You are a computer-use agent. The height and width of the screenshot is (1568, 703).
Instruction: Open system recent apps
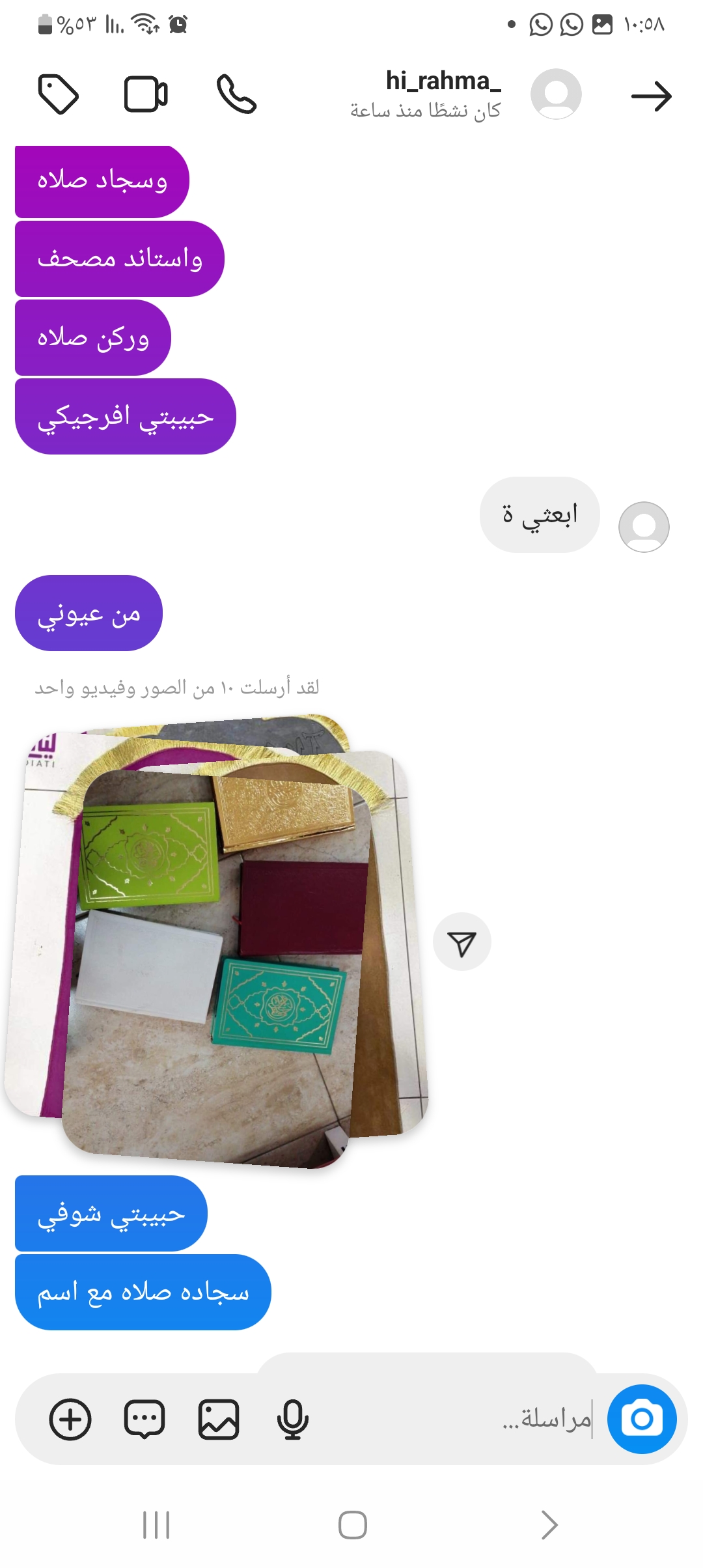coord(156,1524)
